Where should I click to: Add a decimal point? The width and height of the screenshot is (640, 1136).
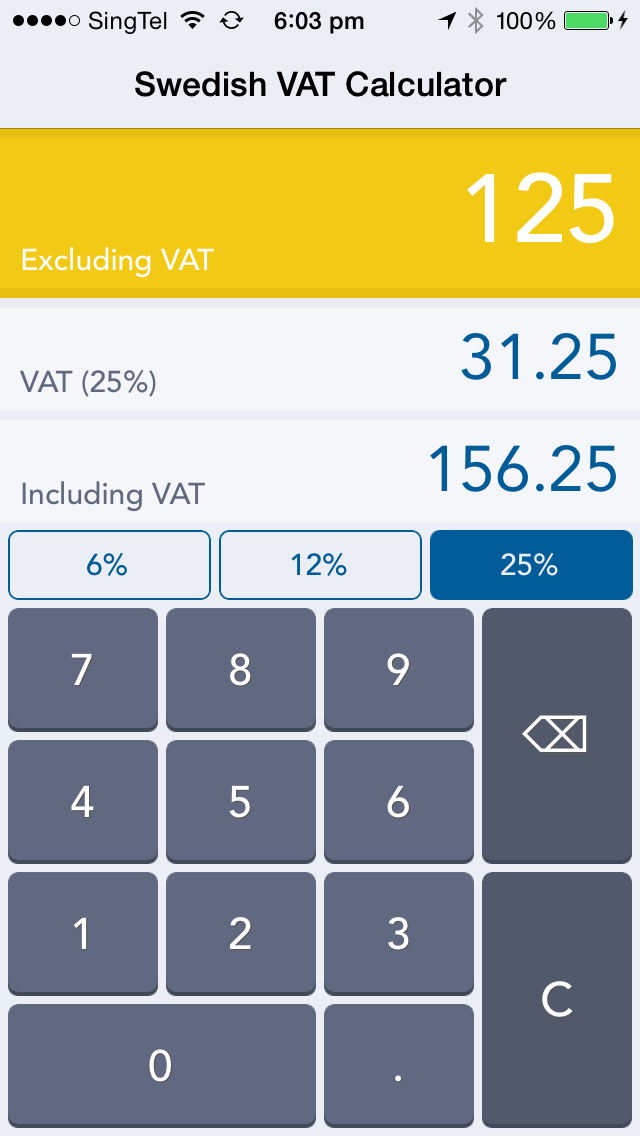[398, 1065]
